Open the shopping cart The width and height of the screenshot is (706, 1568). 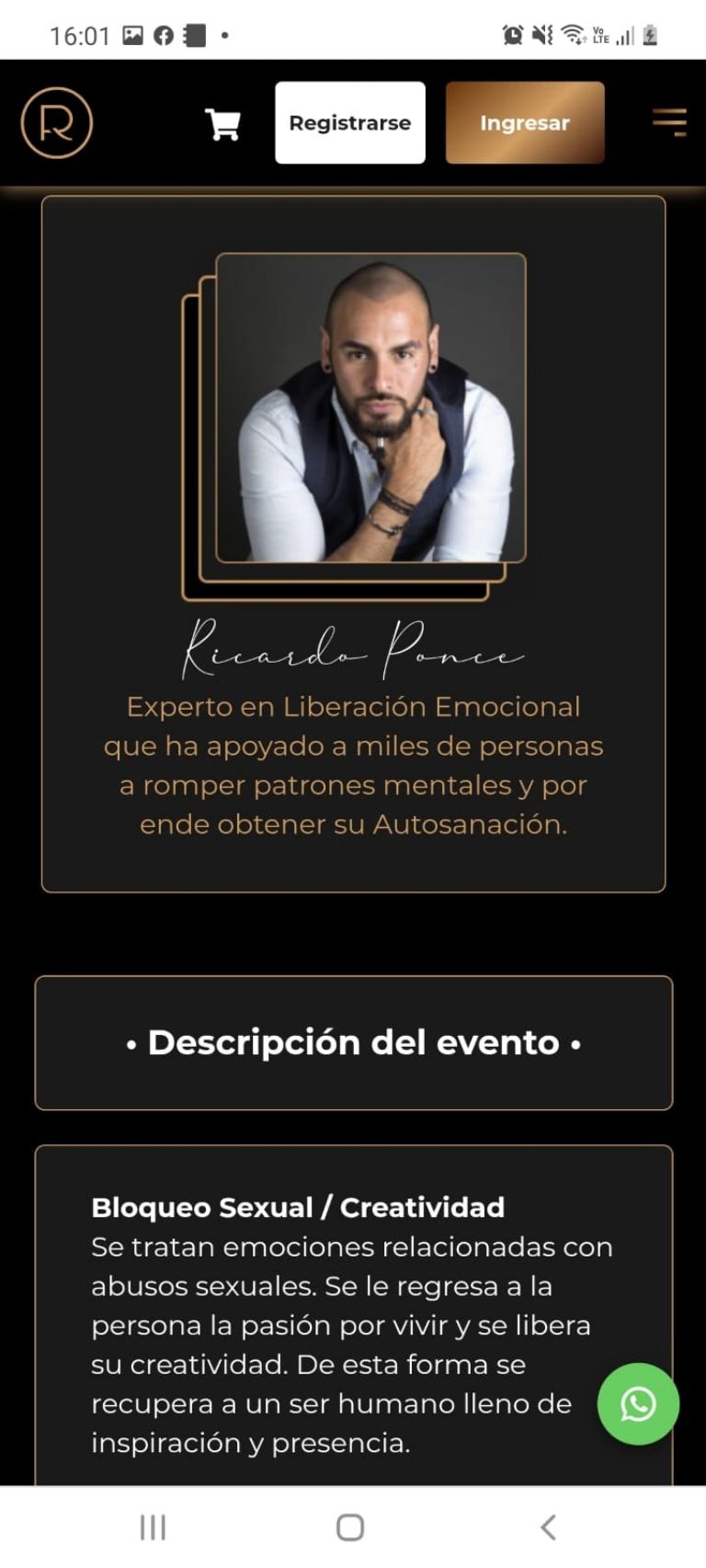click(222, 124)
